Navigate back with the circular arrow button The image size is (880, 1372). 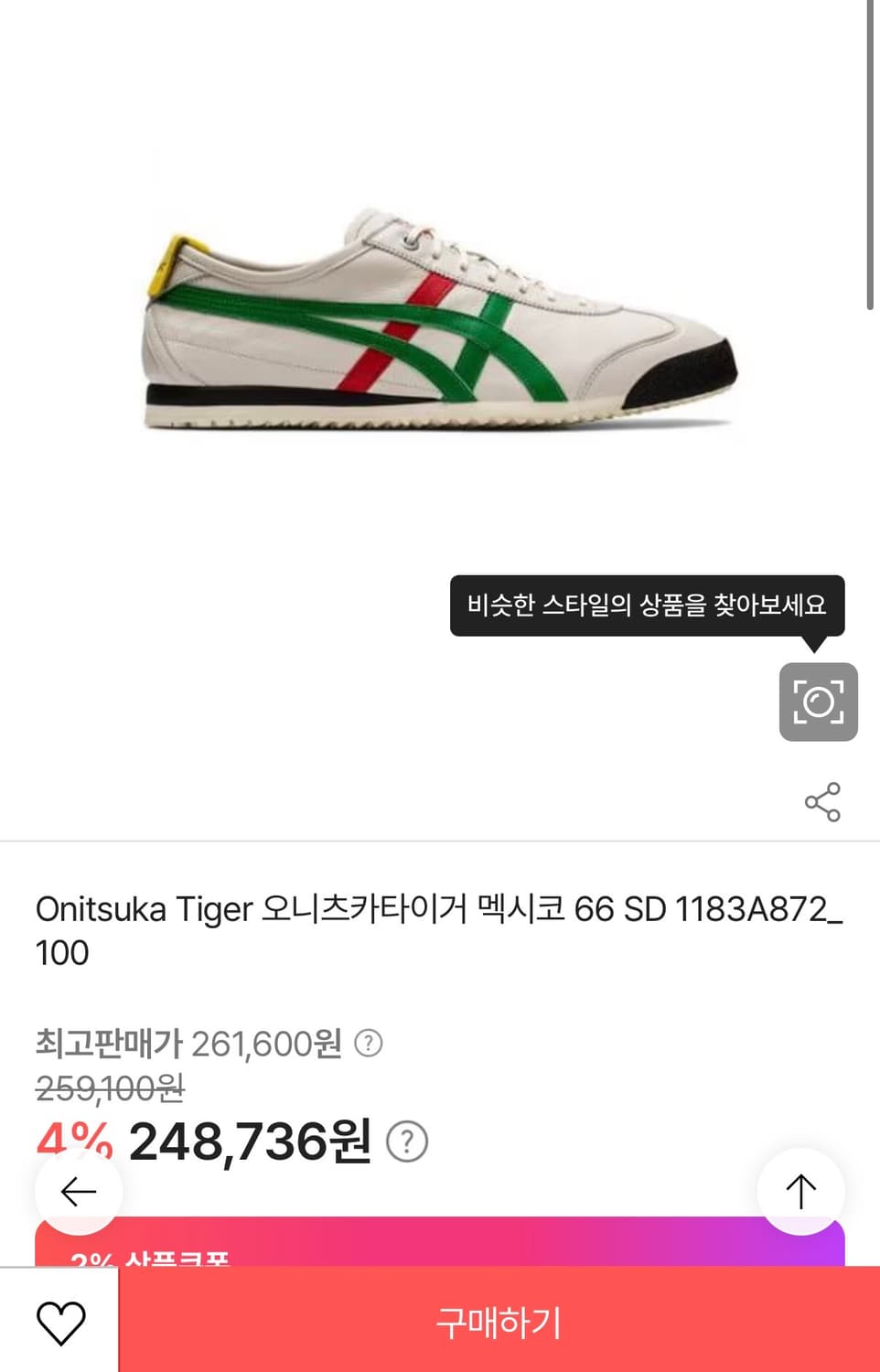click(x=79, y=1191)
